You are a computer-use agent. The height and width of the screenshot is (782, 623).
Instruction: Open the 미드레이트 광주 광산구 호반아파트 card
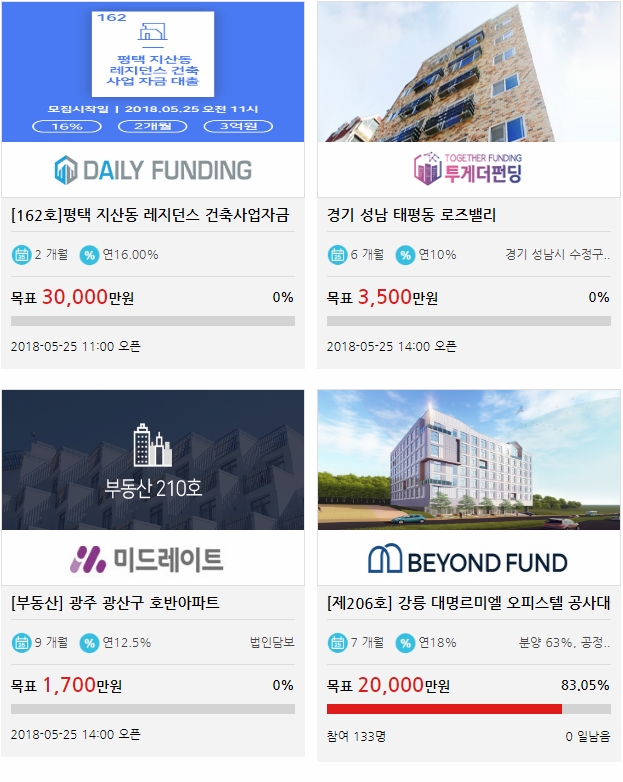[x=153, y=573]
